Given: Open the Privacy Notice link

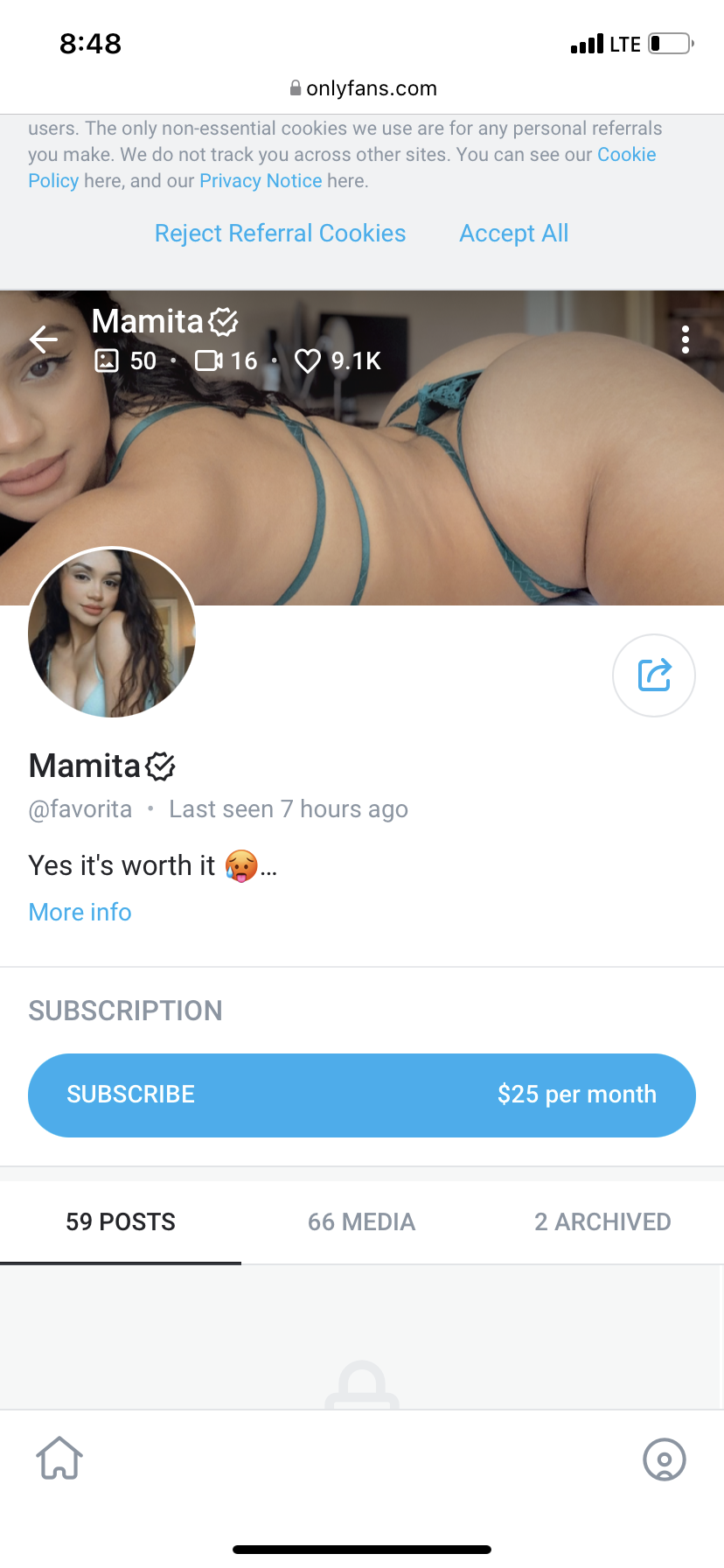Looking at the screenshot, I should (x=261, y=181).
